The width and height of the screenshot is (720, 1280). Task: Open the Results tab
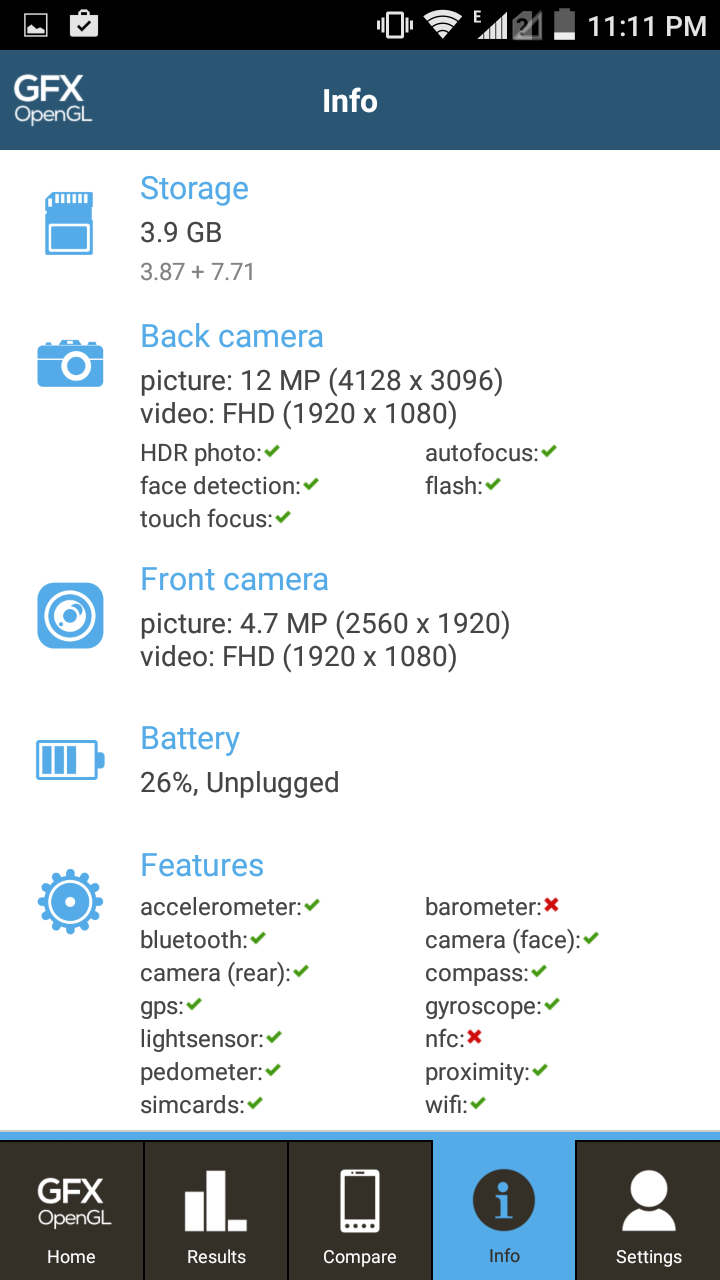pos(216,1212)
